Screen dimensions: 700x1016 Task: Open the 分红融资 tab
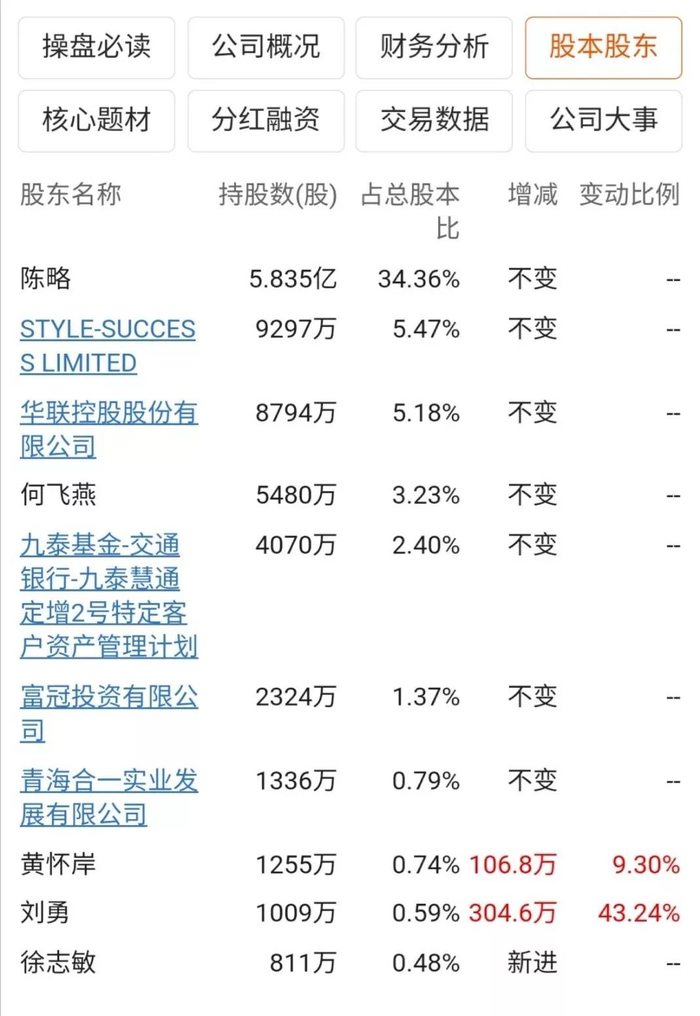266,121
